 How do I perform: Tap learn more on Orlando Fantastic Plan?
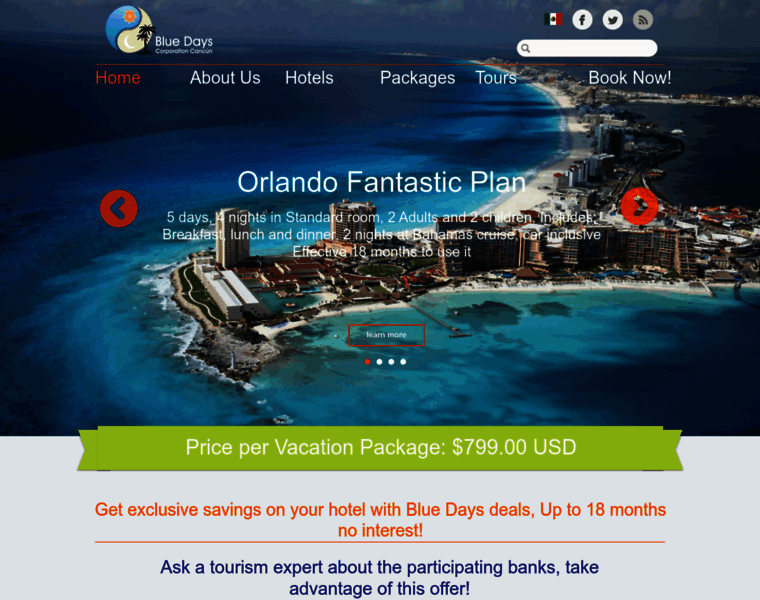tap(386, 335)
